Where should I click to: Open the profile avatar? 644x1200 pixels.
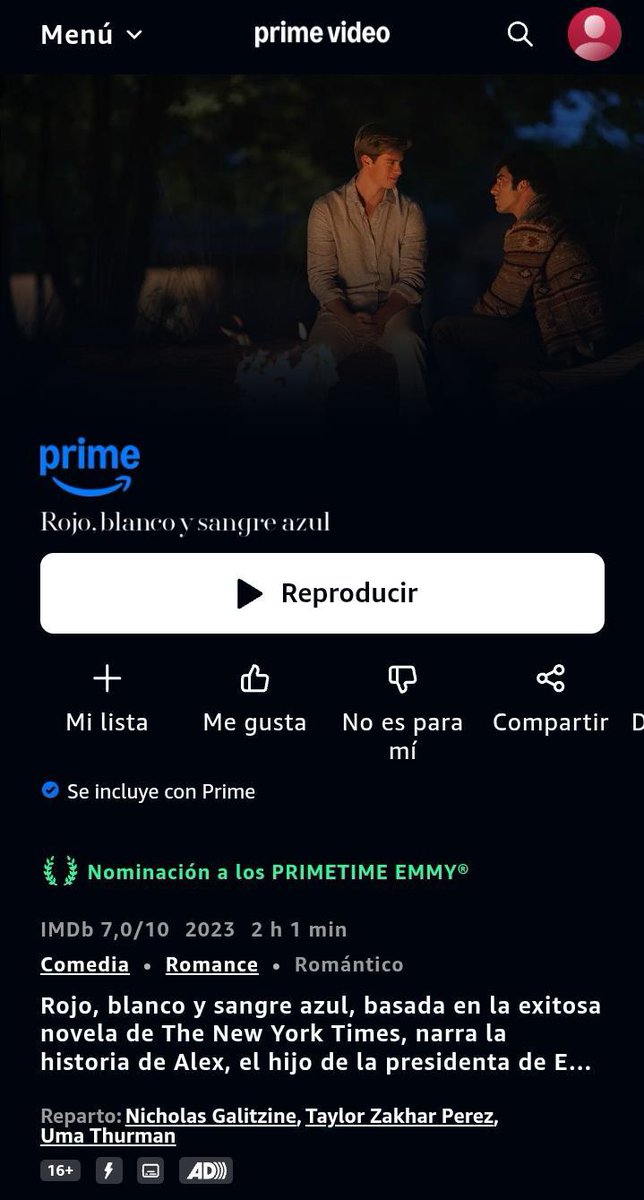click(594, 34)
